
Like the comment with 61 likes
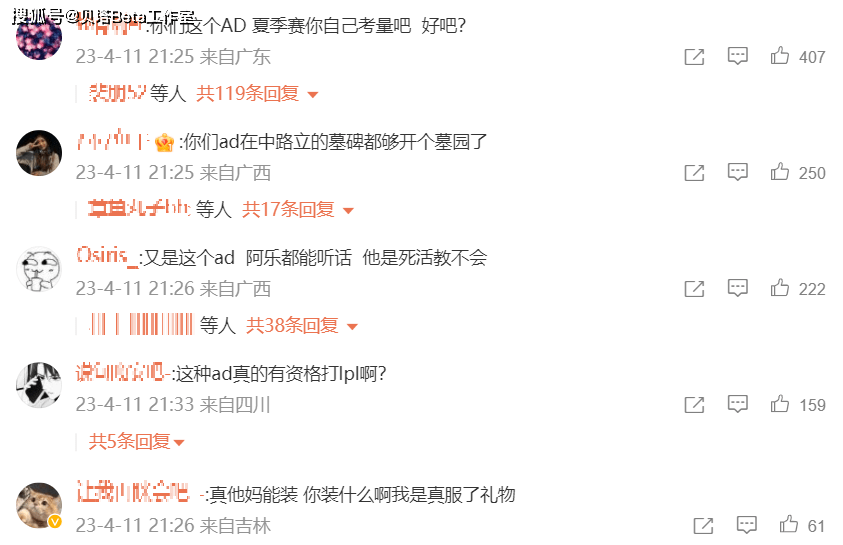point(789,525)
